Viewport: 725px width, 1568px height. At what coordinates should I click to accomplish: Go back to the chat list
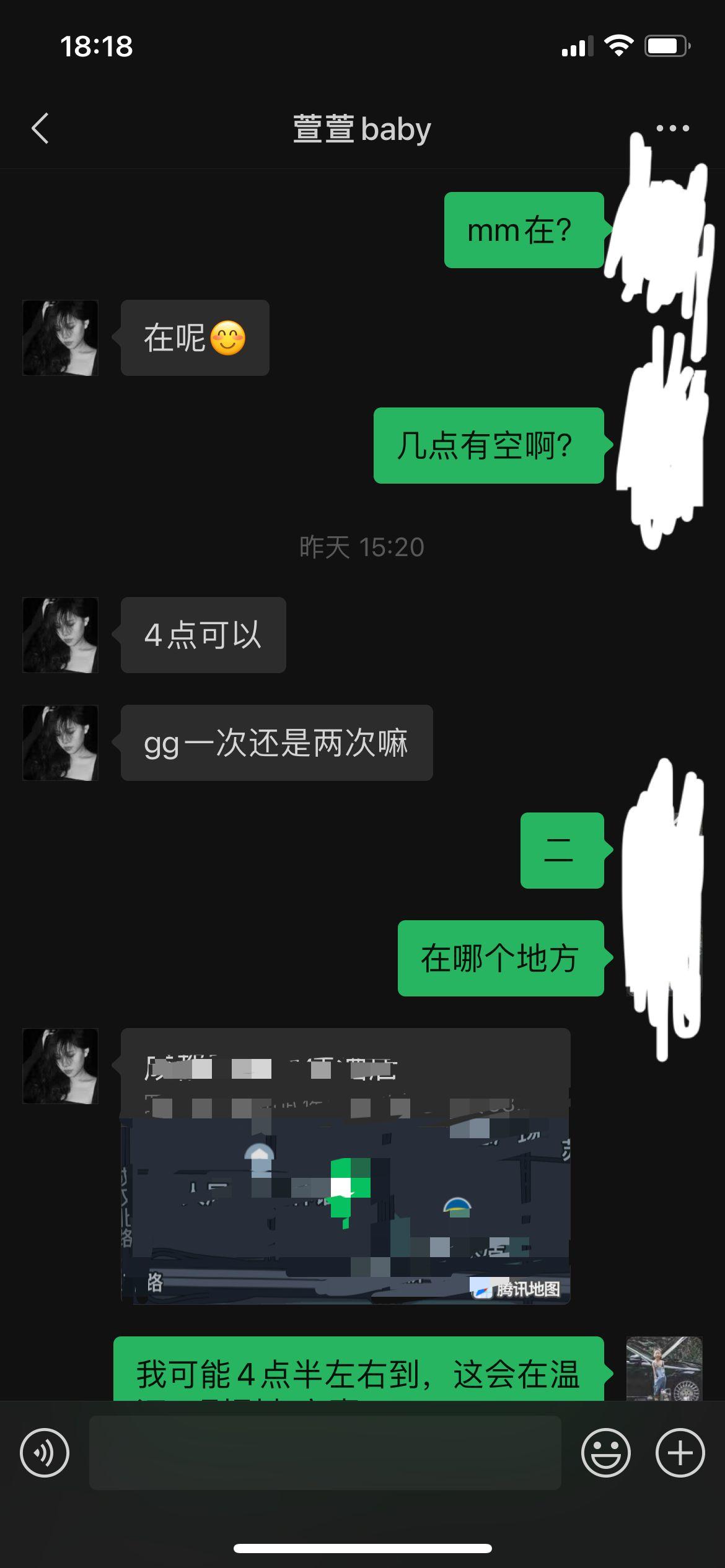(x=40, y=129)
